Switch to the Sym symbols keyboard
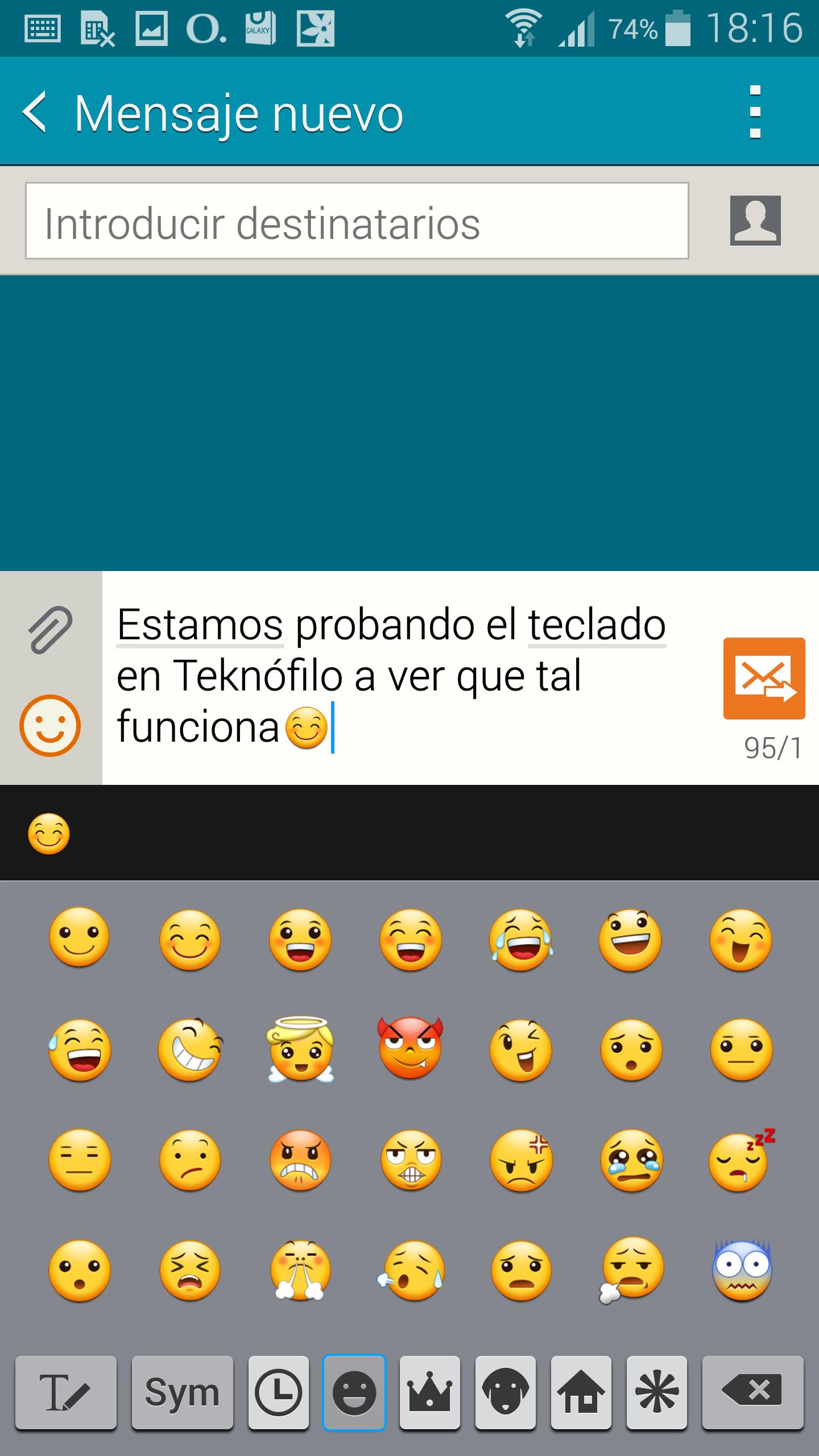 pos(182,1392)
